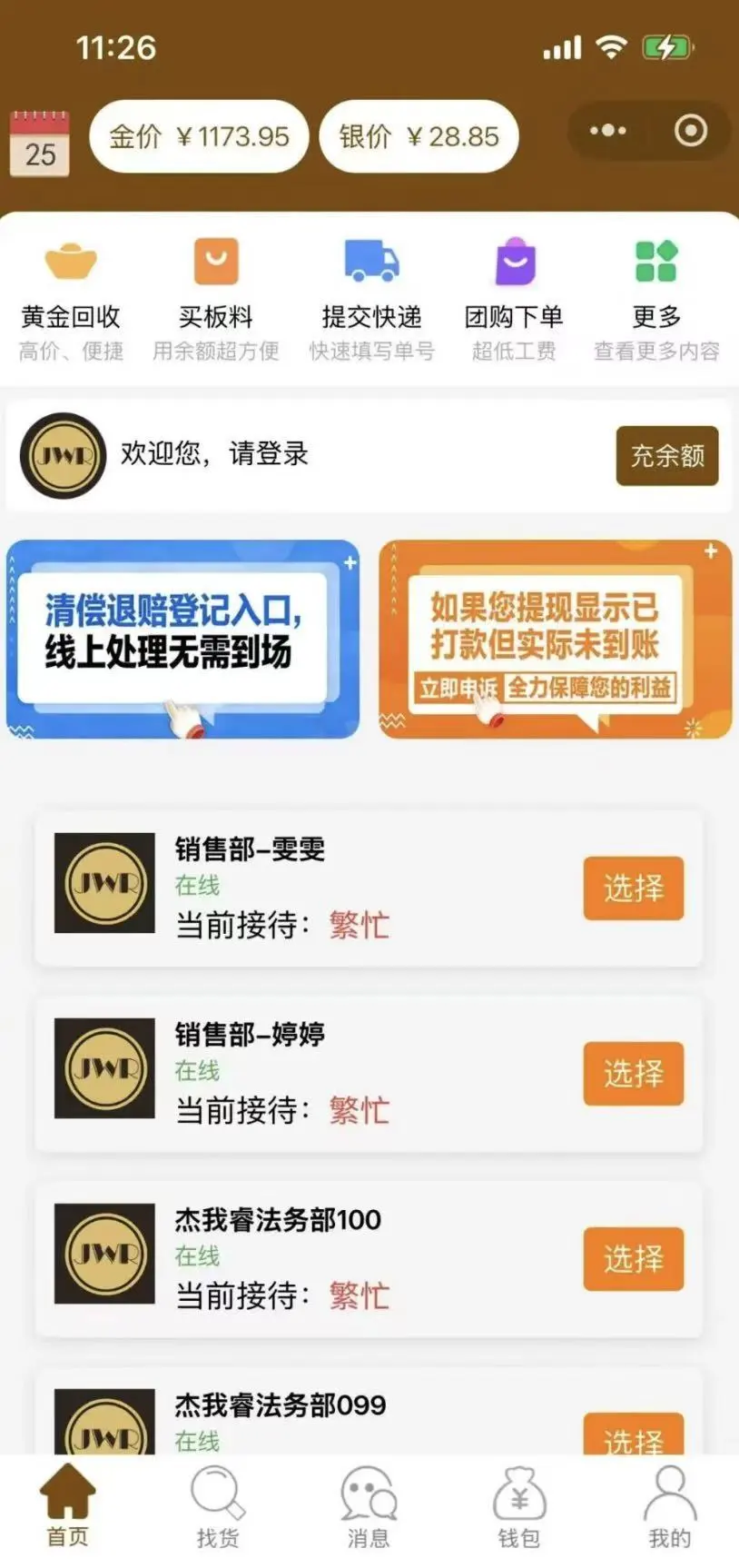
Task: Open the orange 提现未到账 appeal banner
Action: (x=555, y=639)
